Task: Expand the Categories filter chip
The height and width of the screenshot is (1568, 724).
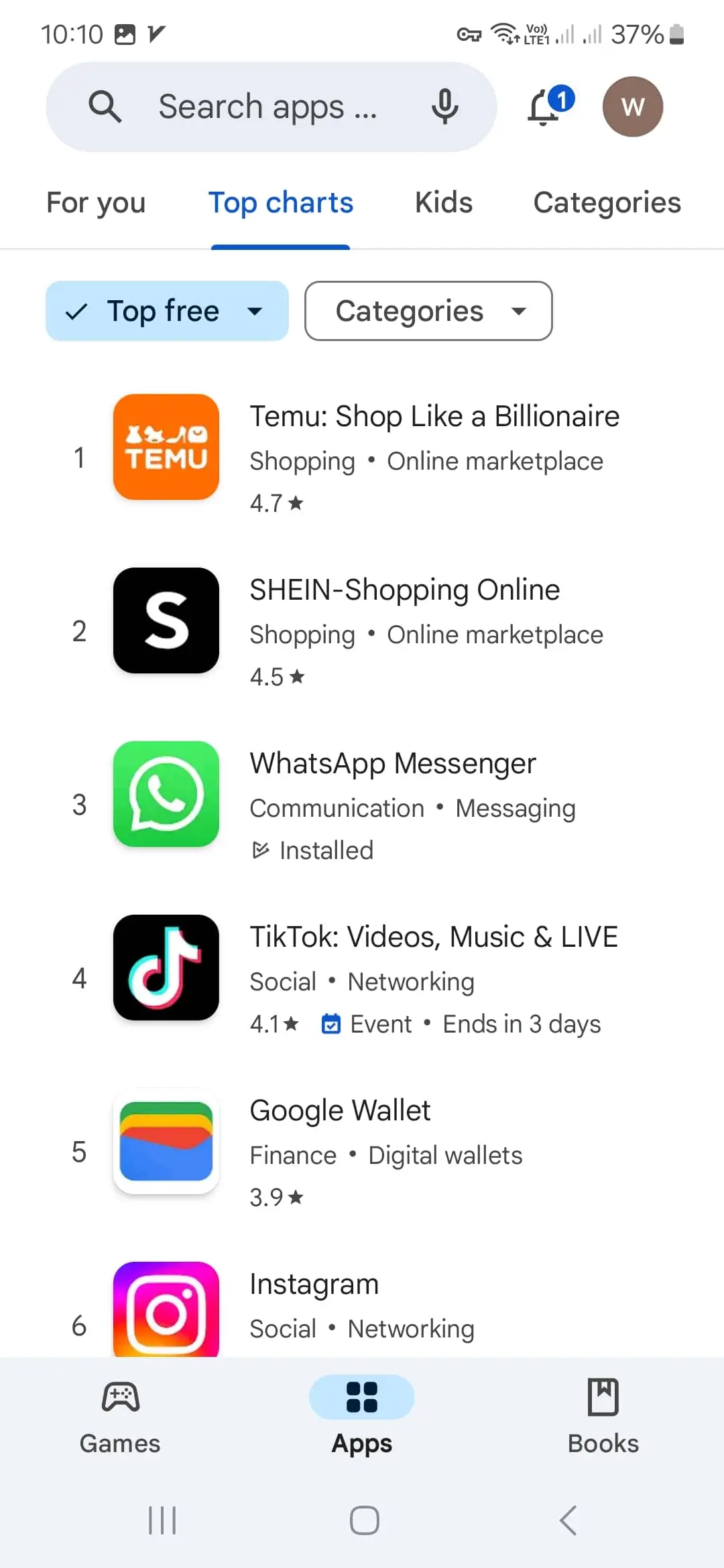Action: (428, 311)
